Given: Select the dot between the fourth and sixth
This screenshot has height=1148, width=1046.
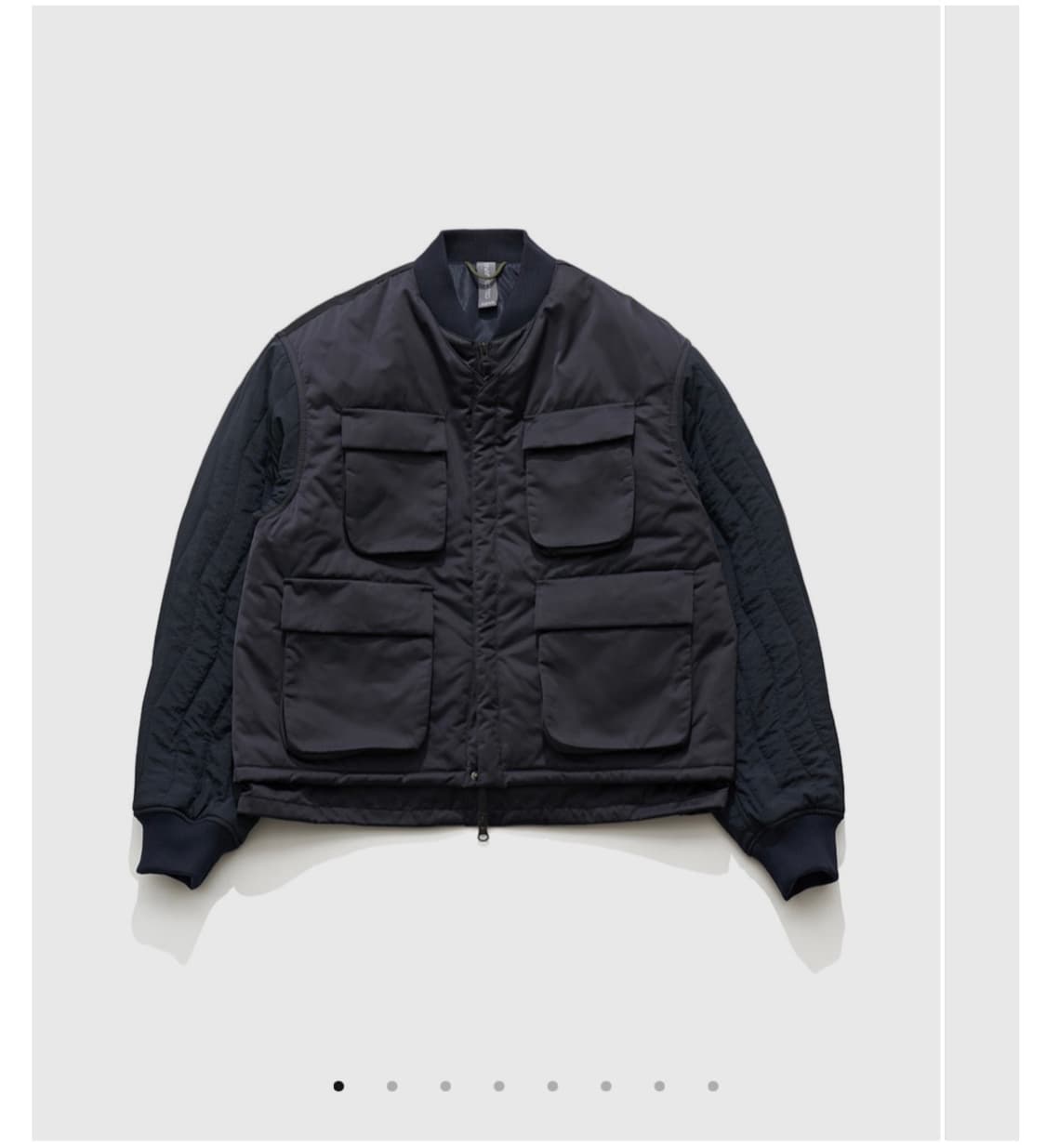Looking at the screenshot, I should tap(551, 1085).
